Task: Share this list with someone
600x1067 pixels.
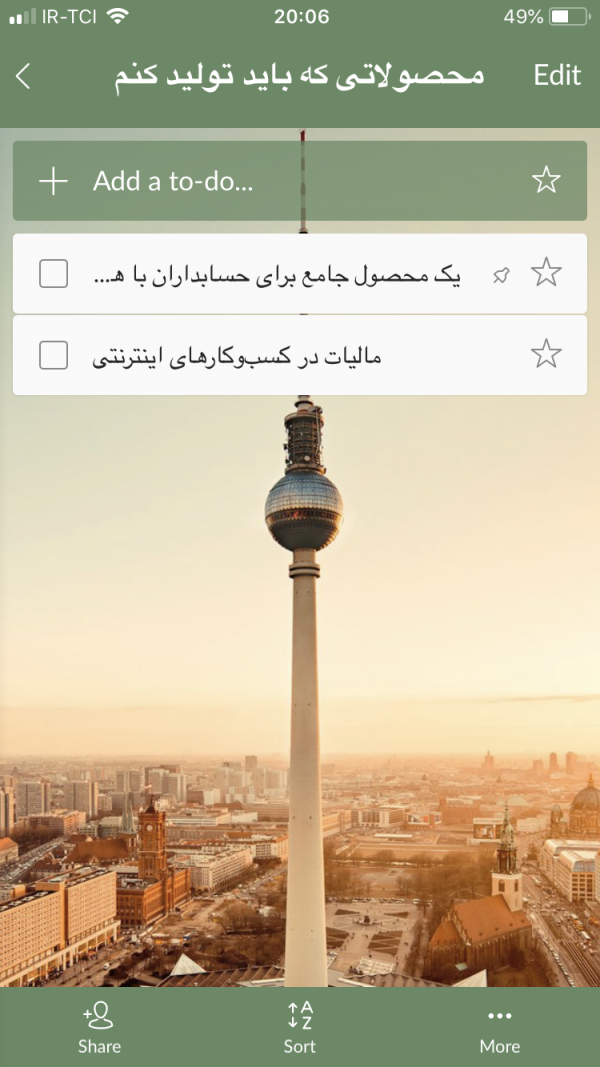Action: [99, 1028]
